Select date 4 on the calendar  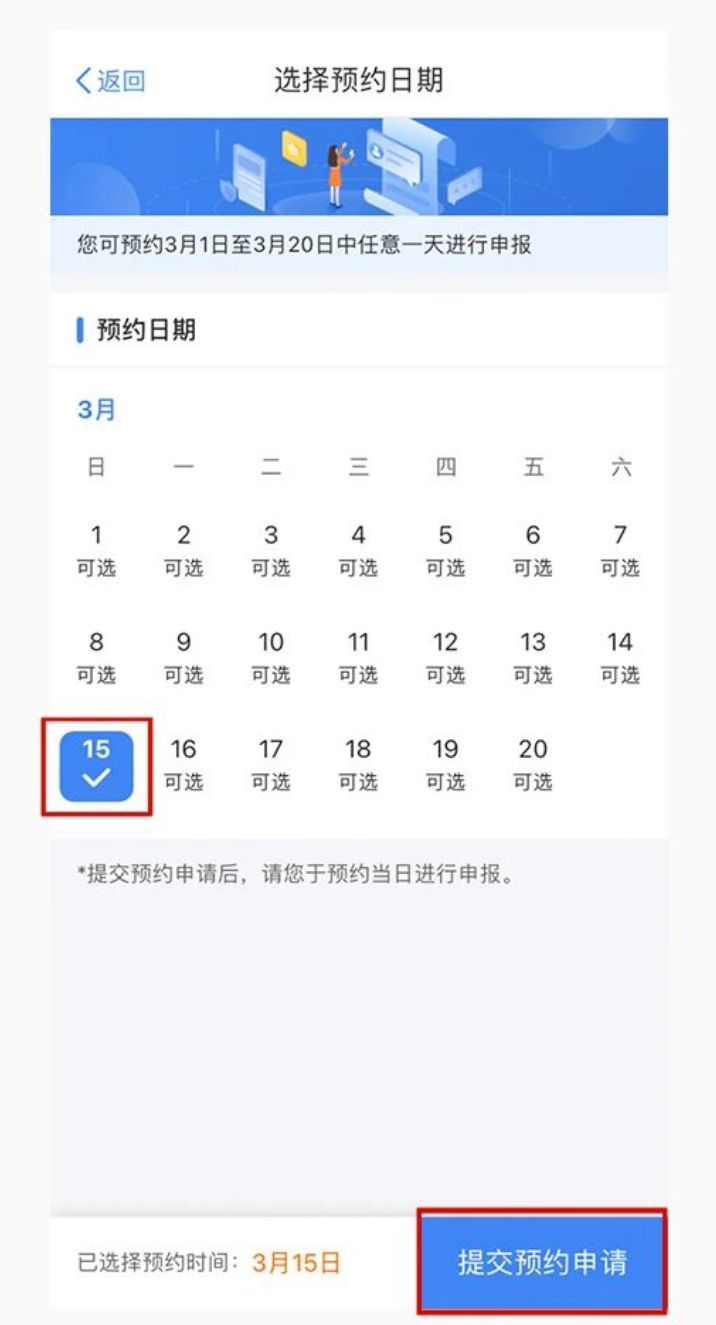pyautogui.click(x=358, y=550)
